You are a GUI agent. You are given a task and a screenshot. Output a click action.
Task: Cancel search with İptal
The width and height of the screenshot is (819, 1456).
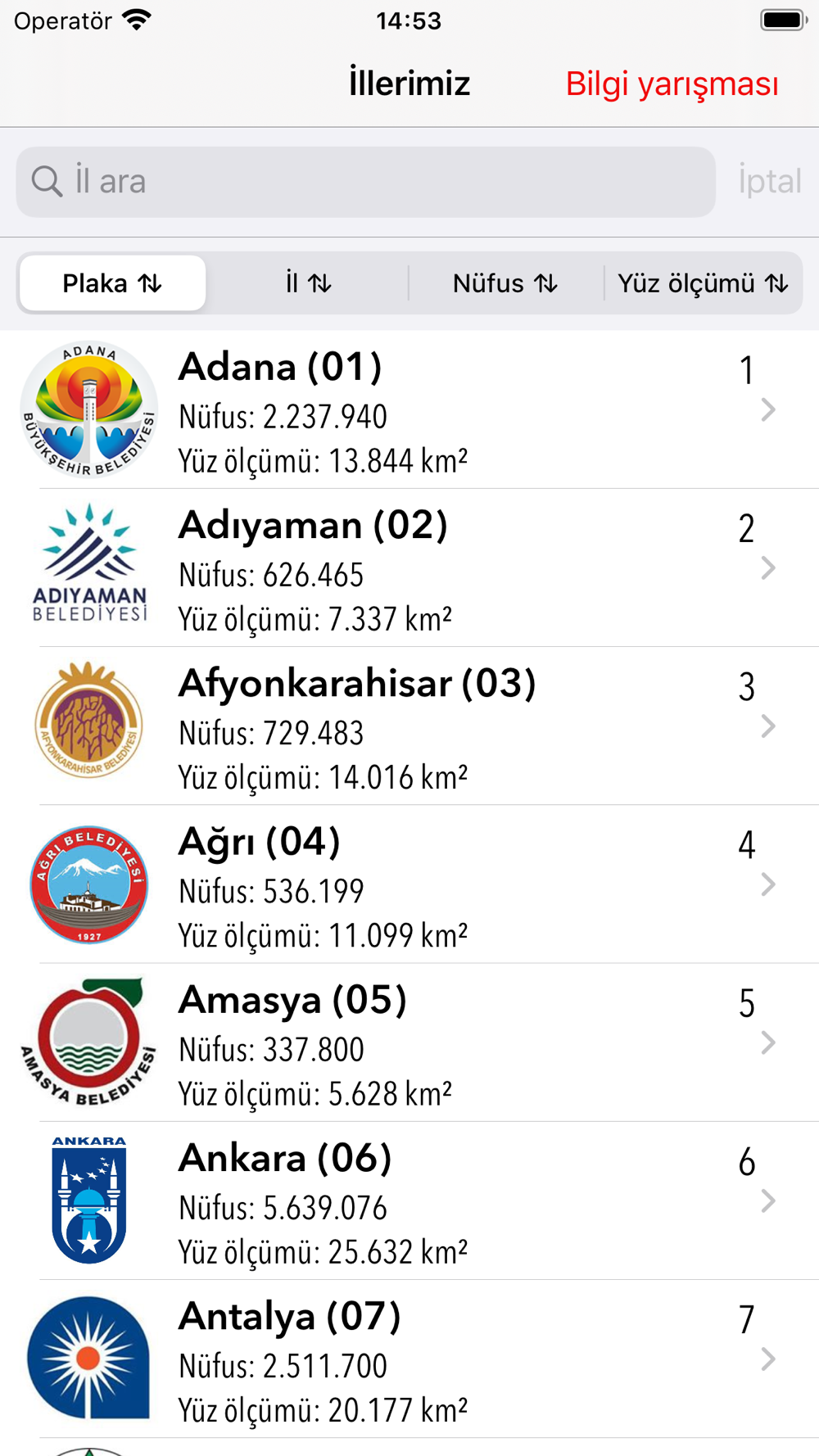click(x=769, y=182)
